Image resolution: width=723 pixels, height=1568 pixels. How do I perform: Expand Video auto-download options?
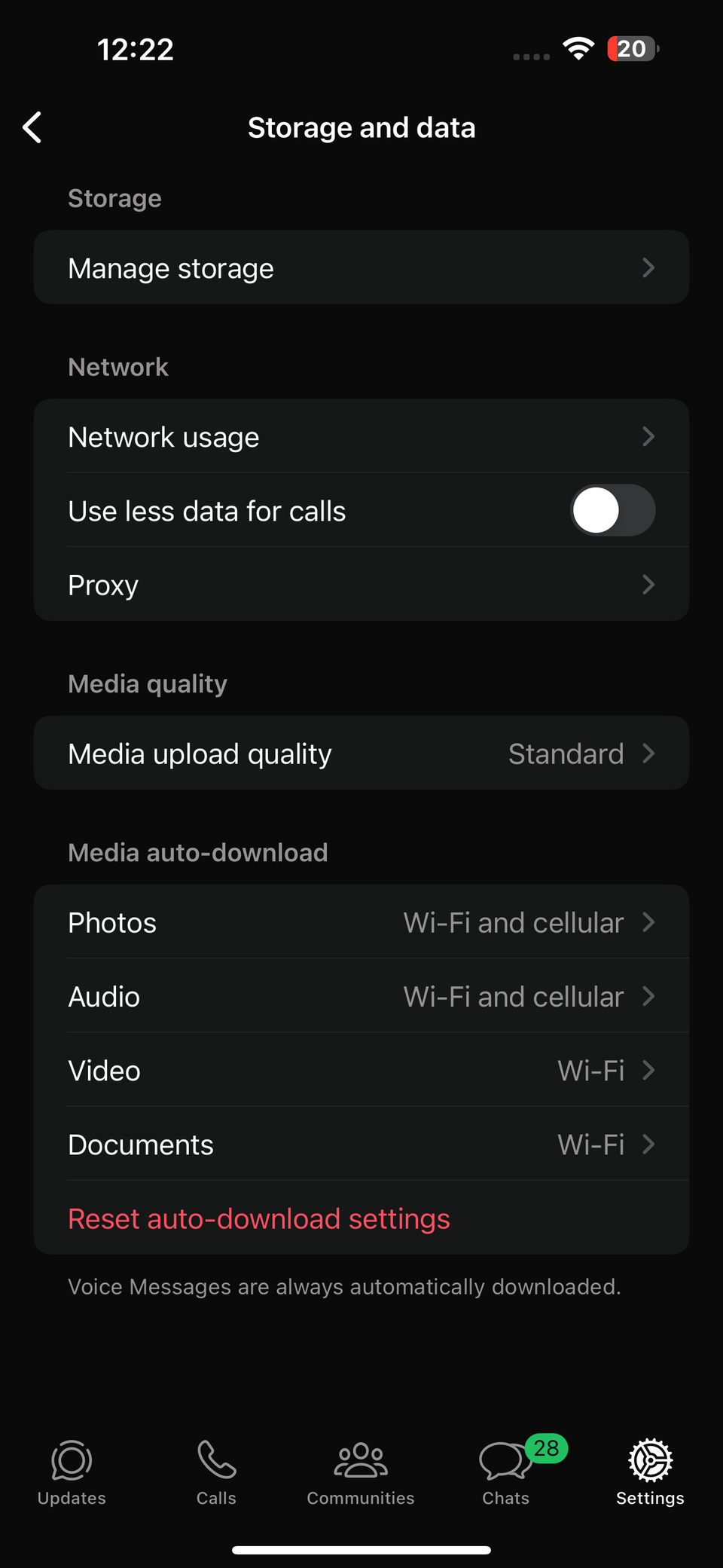pos(361,1070)
